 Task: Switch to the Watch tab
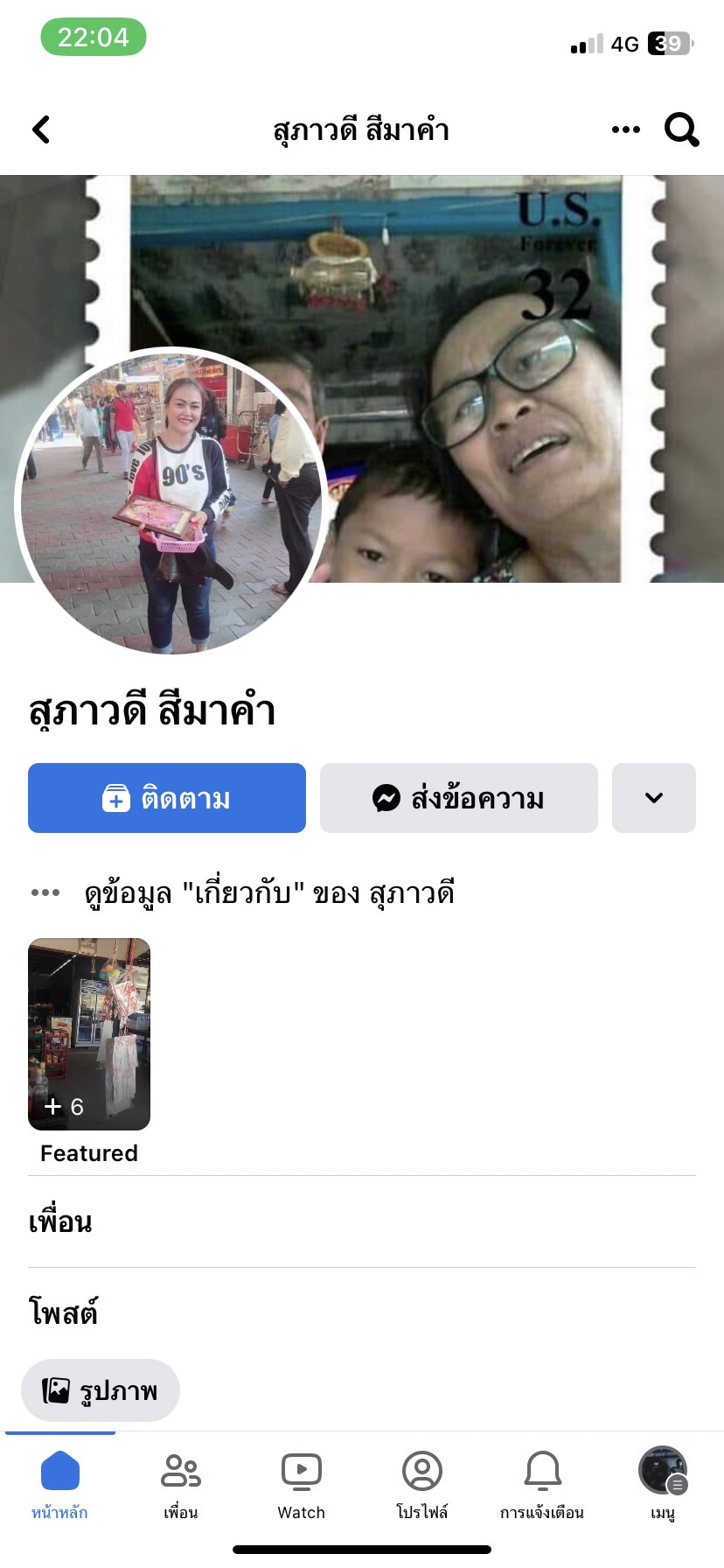coord(302,1483)
